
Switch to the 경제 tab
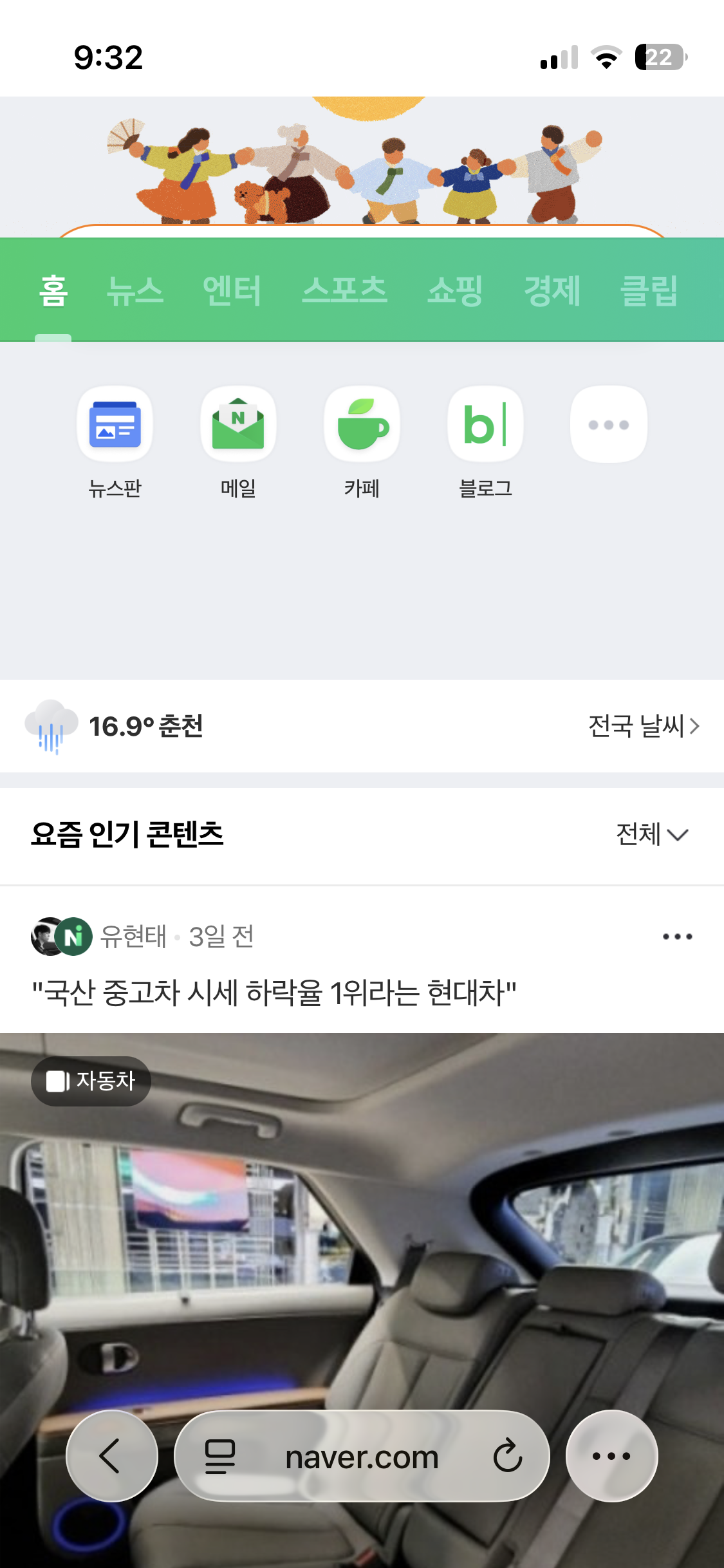(x=552, y=291)
